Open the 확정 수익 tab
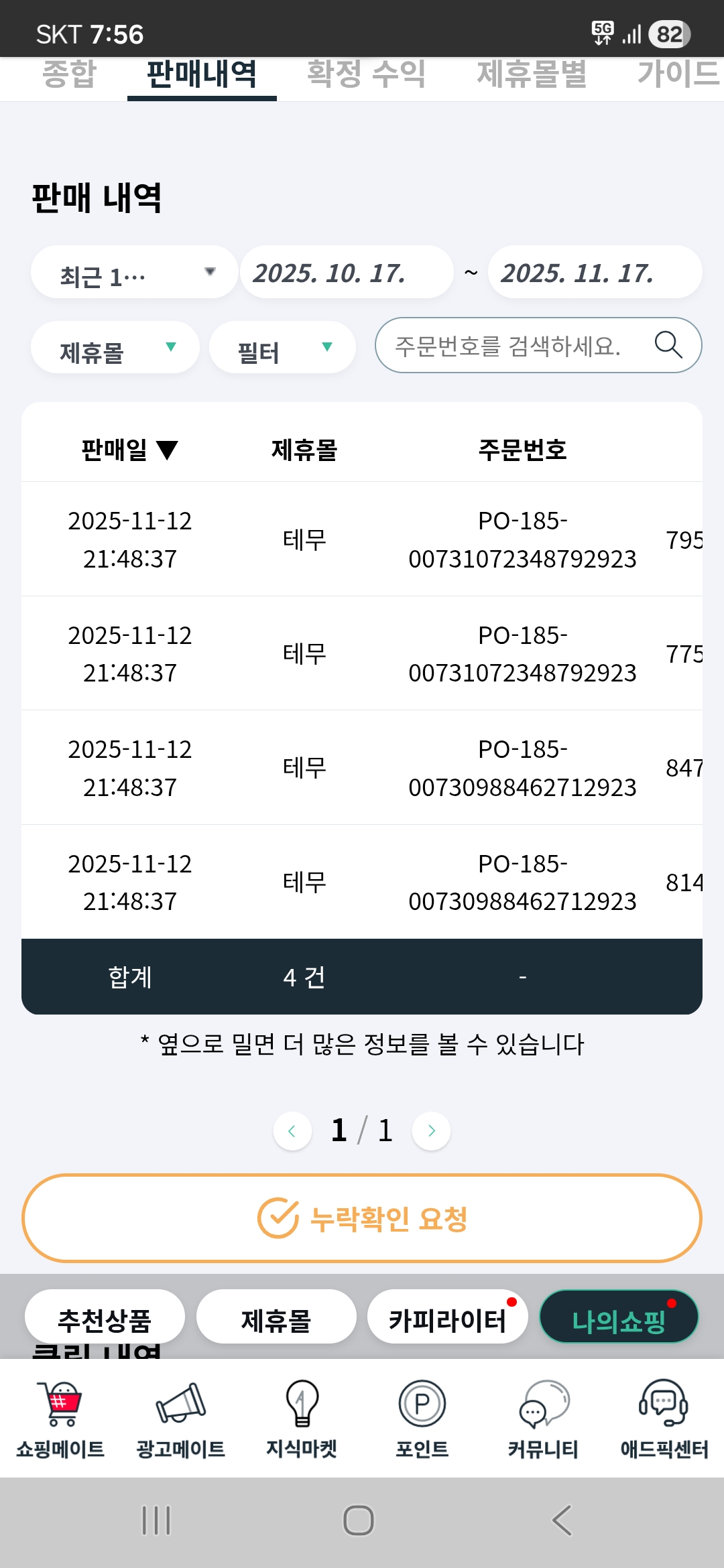The height and width of the screenshot is (1568, 724). pyautogui.click(x=366, y=75)
